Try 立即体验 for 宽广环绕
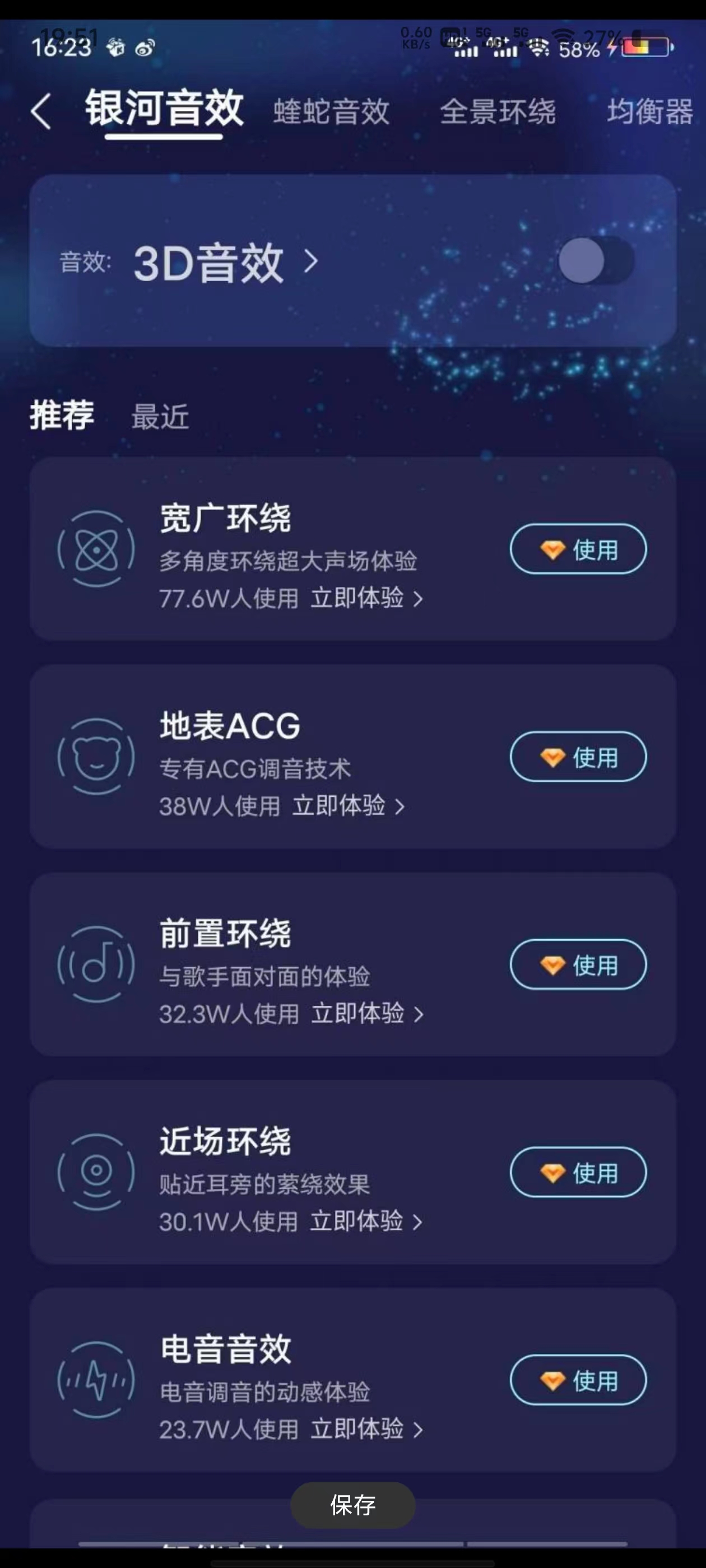 pyautogui.click(x=366, y=598)
